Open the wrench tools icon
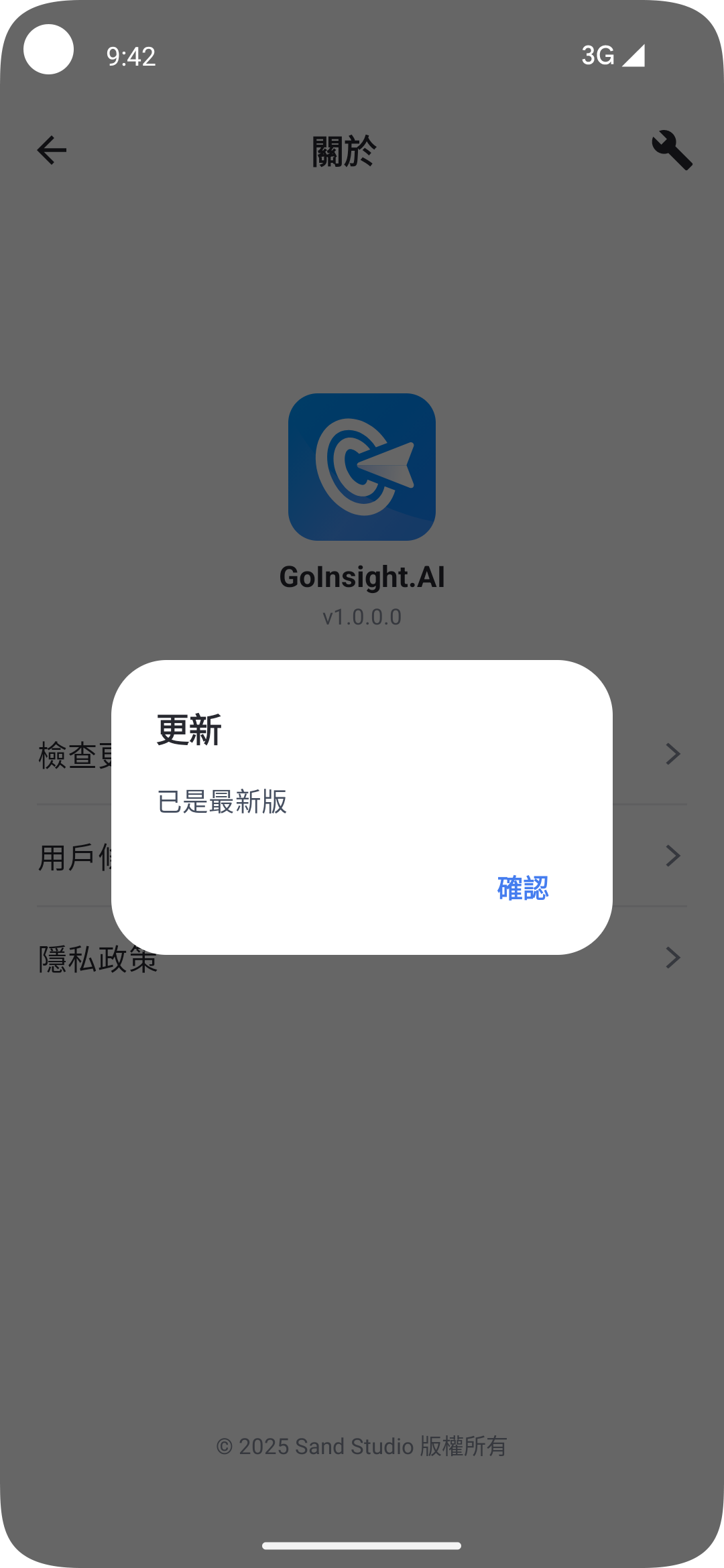The height and width of the screenshot is (1568, 724). (672, 150)
